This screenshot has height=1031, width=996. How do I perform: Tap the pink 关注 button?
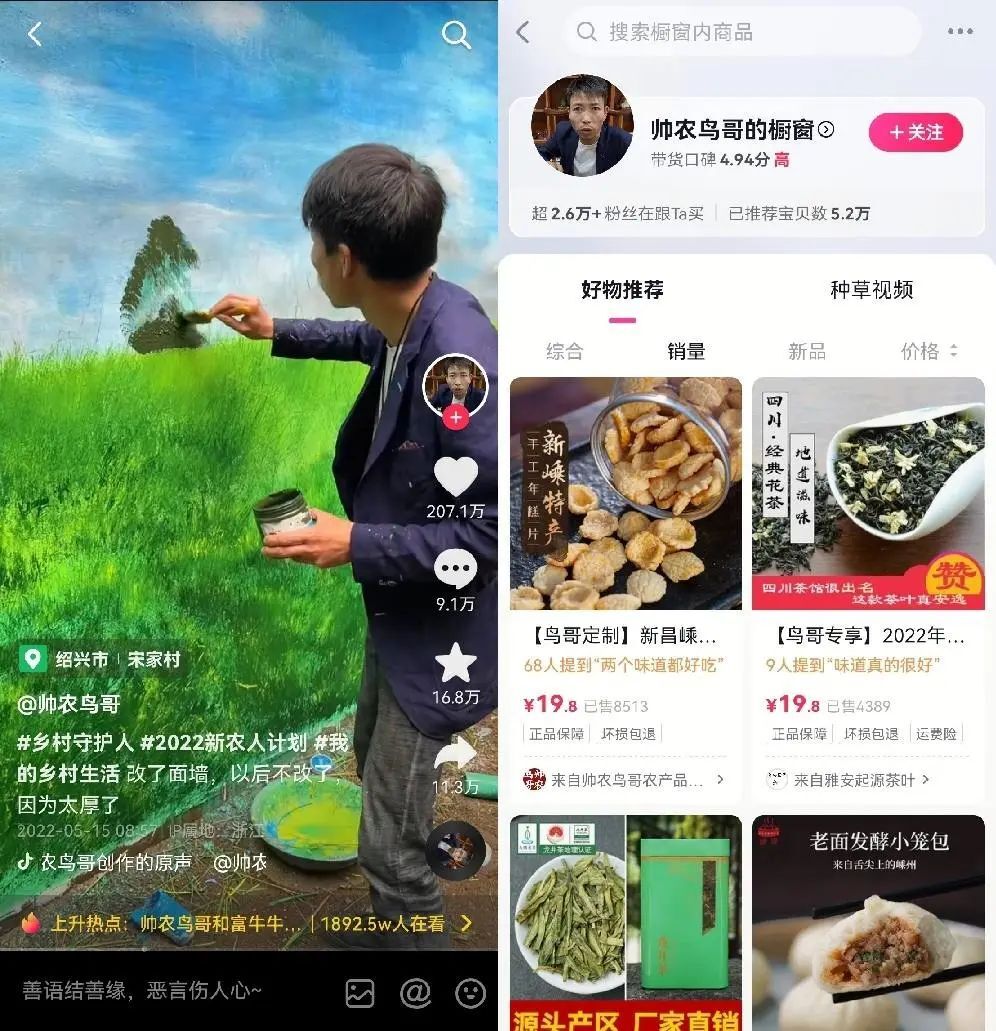pyautogui.click(x=915, y=133)
